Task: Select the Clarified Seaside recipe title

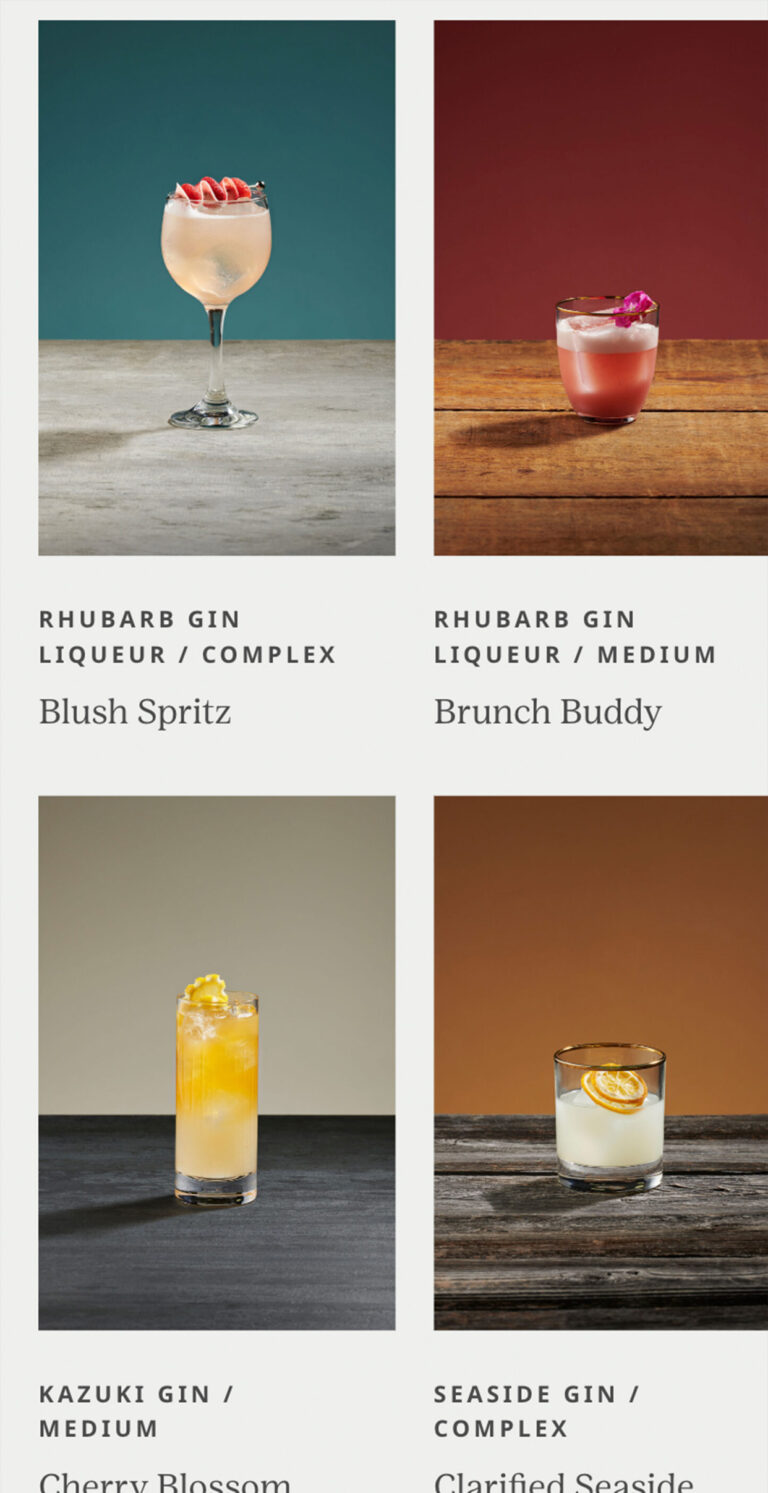Action: pyautogui.click(x=563, y=1480)
